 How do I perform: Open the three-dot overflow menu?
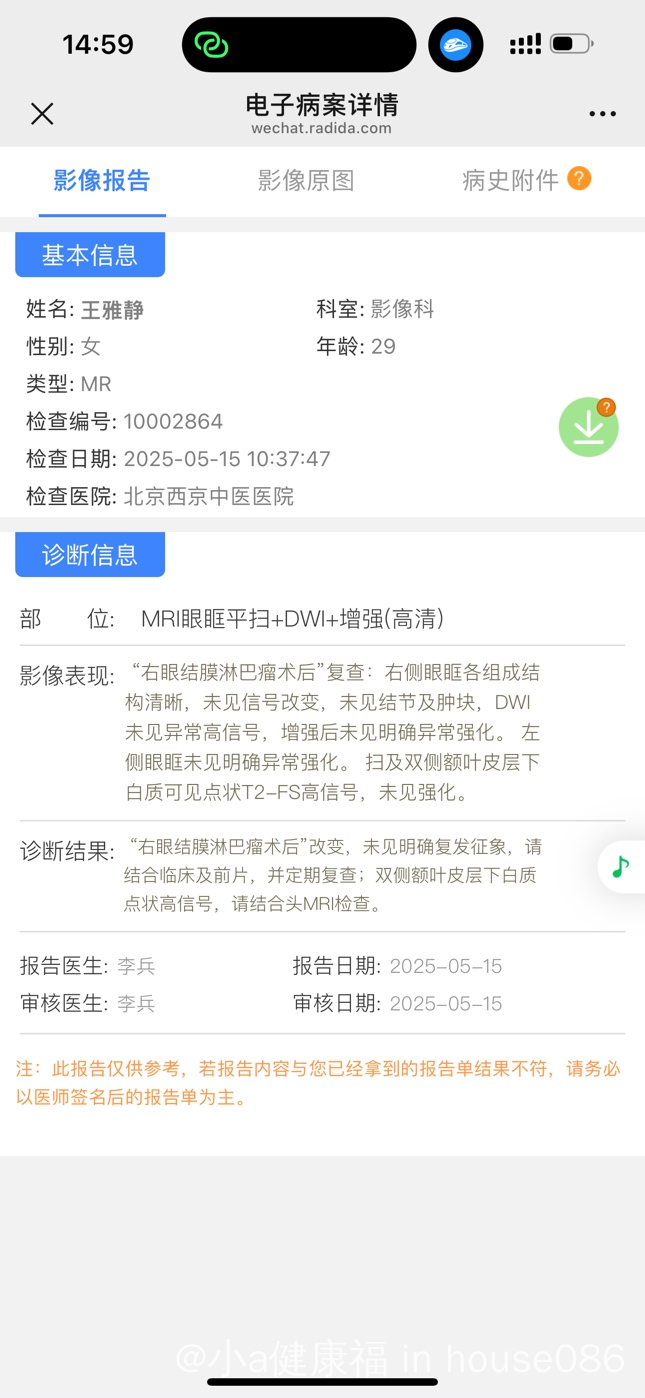point(602,114)
